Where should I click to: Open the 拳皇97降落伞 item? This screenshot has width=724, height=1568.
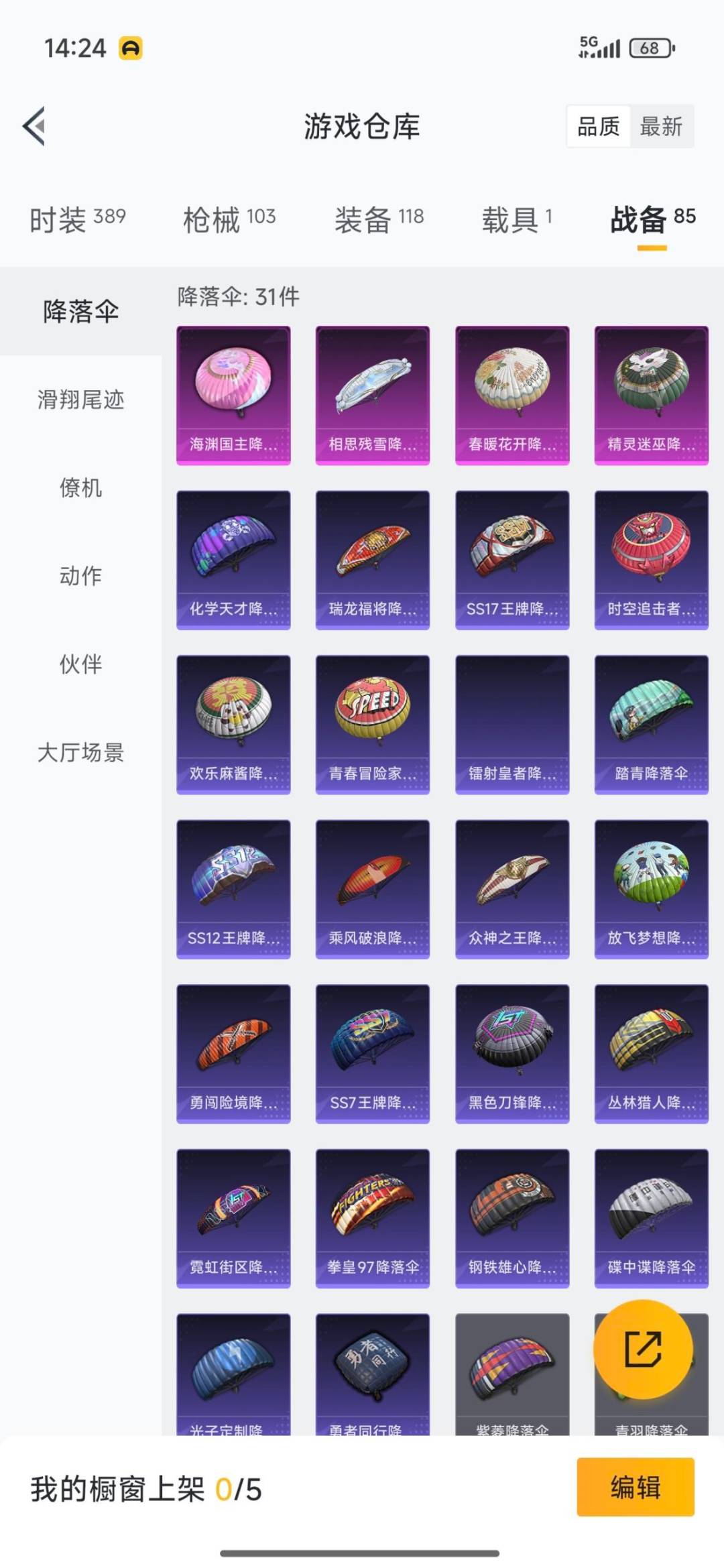[373, 1218]
